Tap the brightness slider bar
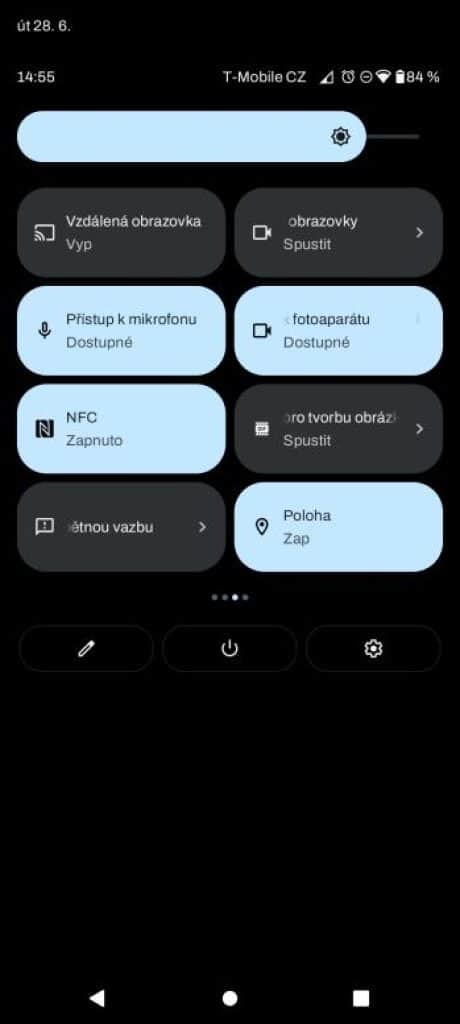Viewport: 460px width, 1024px height. tap(218, 136)
